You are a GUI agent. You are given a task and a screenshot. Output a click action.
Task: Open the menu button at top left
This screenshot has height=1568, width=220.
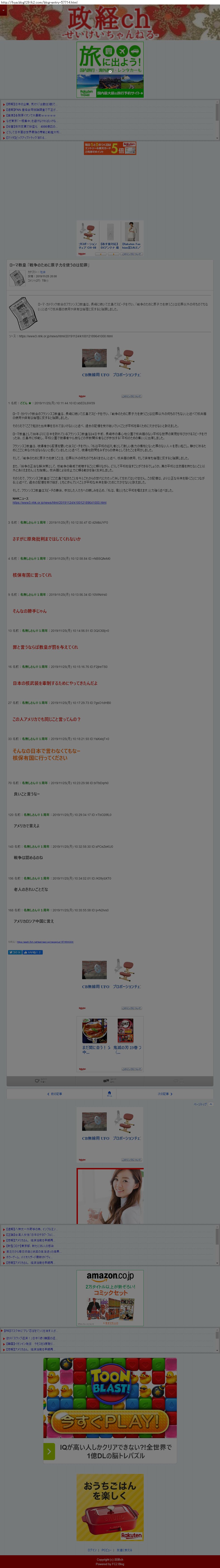point(3,10)
